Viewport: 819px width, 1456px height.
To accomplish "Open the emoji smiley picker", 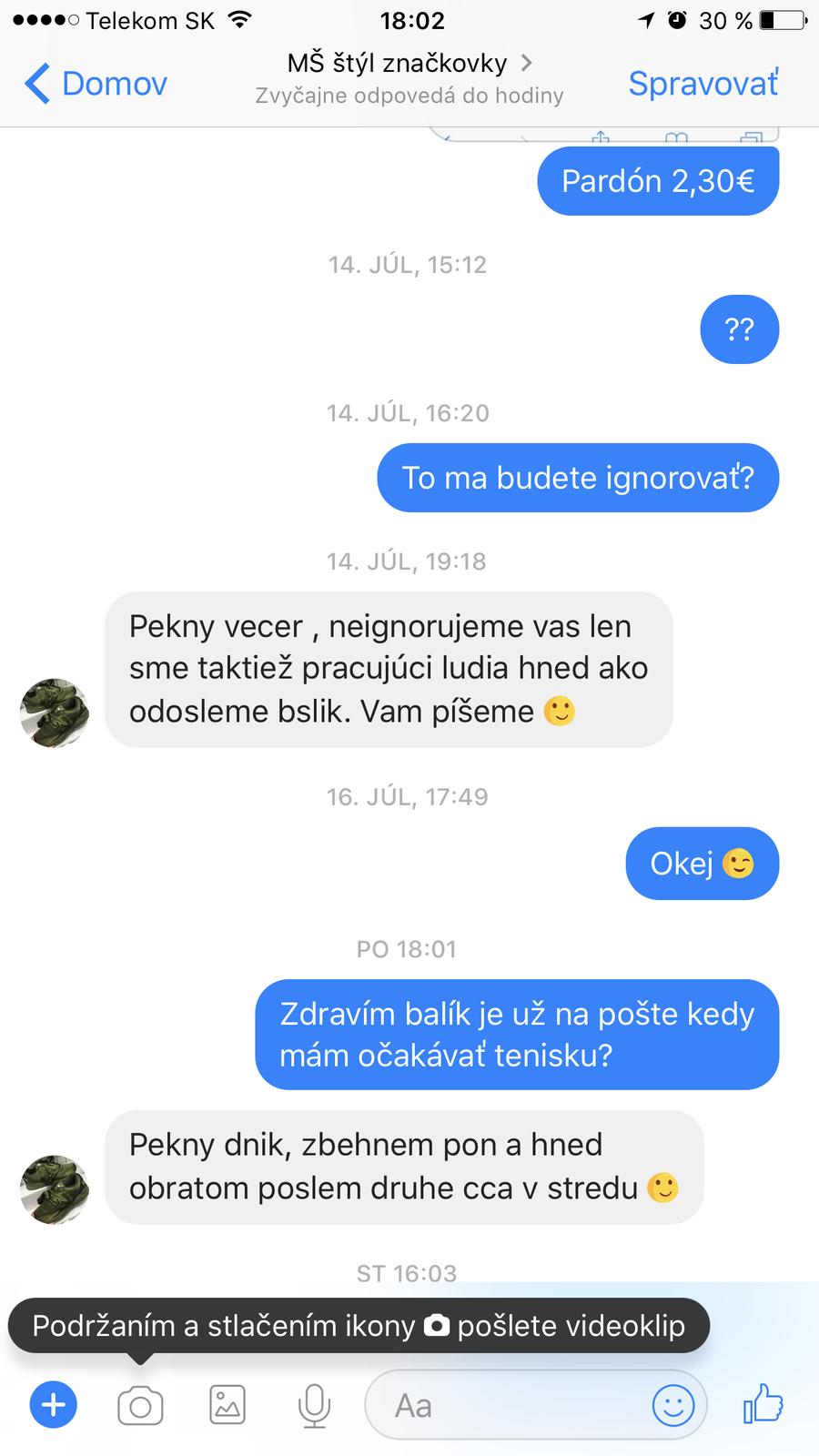I will point(673,1406).
